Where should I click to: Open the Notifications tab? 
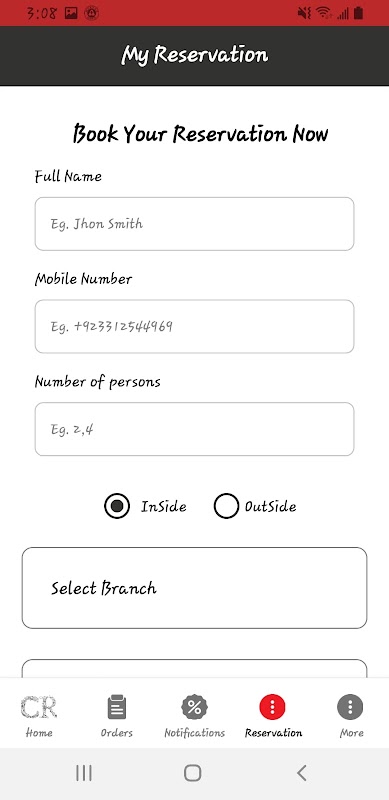[x=194, y=715]
